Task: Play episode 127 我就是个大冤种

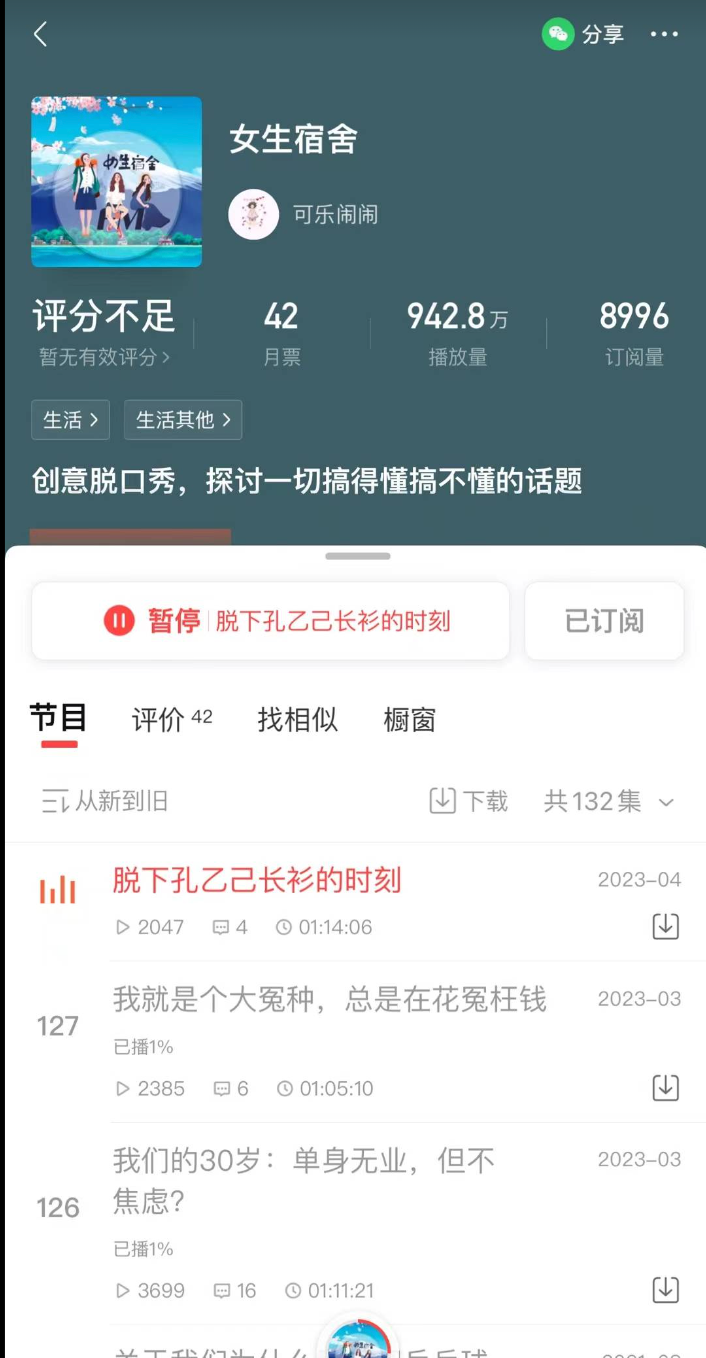Action: point(329,999)
